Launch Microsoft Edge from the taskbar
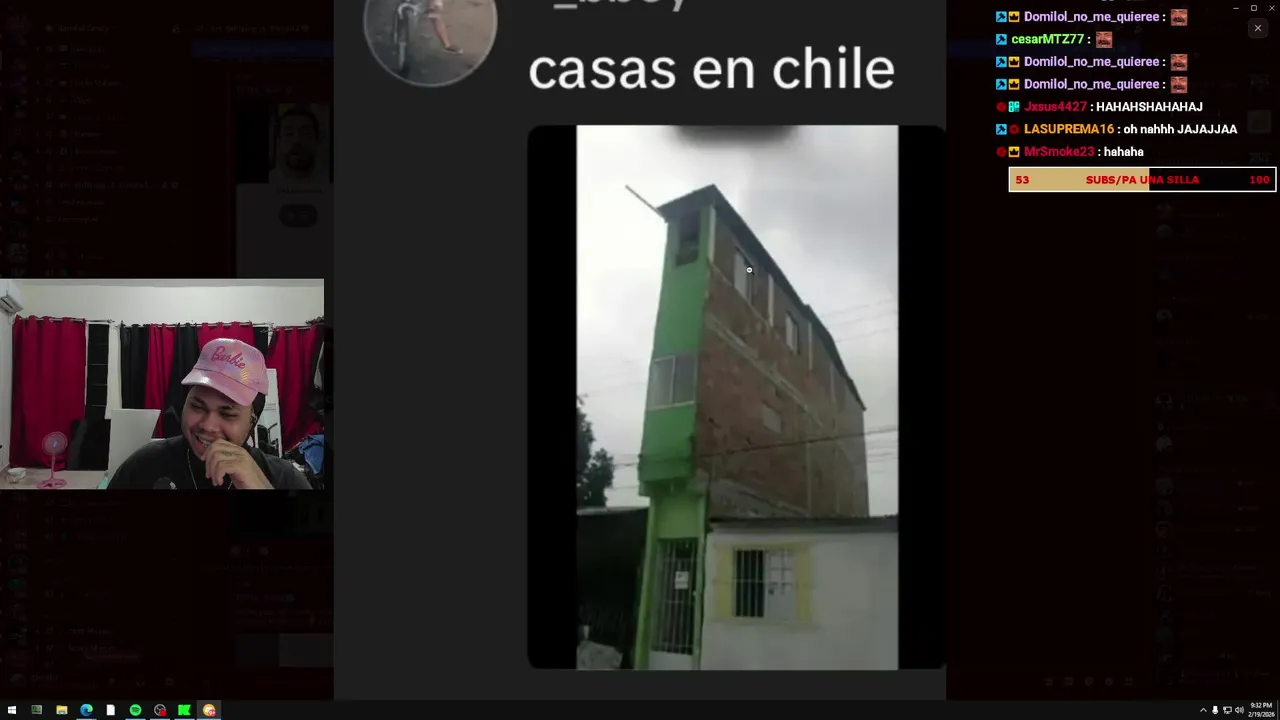The height and width of the screenshot is (720, 1280). (x=86, y=710)
